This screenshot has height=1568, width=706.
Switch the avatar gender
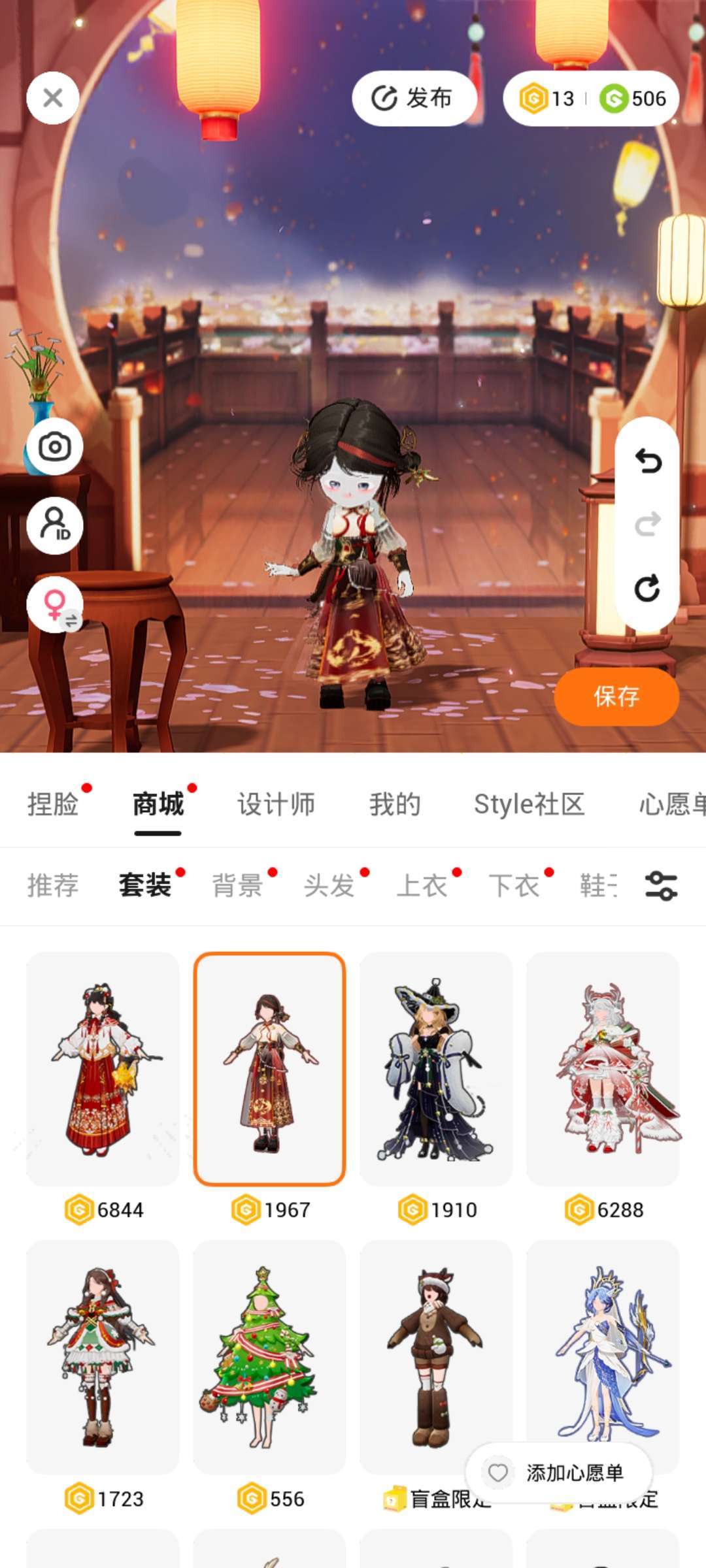[55, 605]
